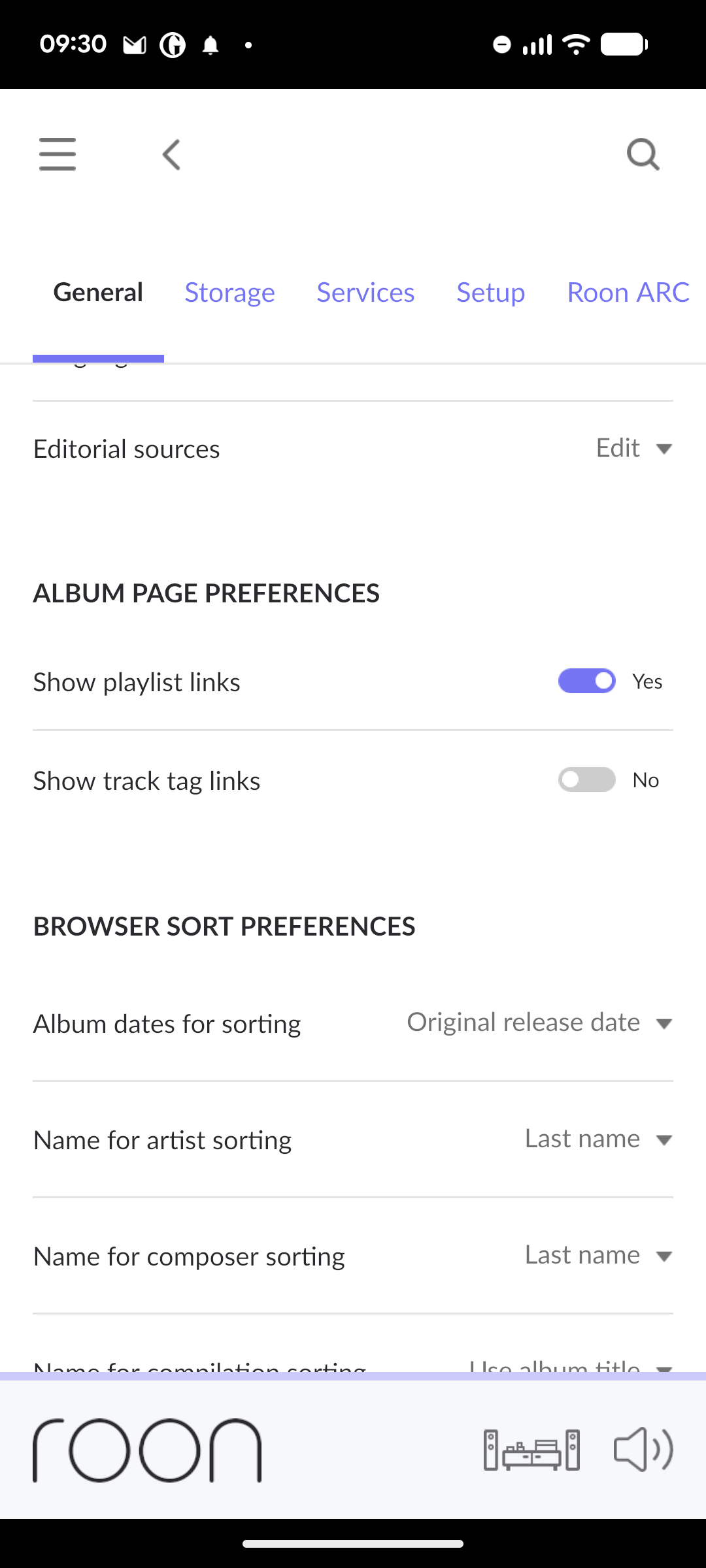Switch to the Storage tab

229,292
